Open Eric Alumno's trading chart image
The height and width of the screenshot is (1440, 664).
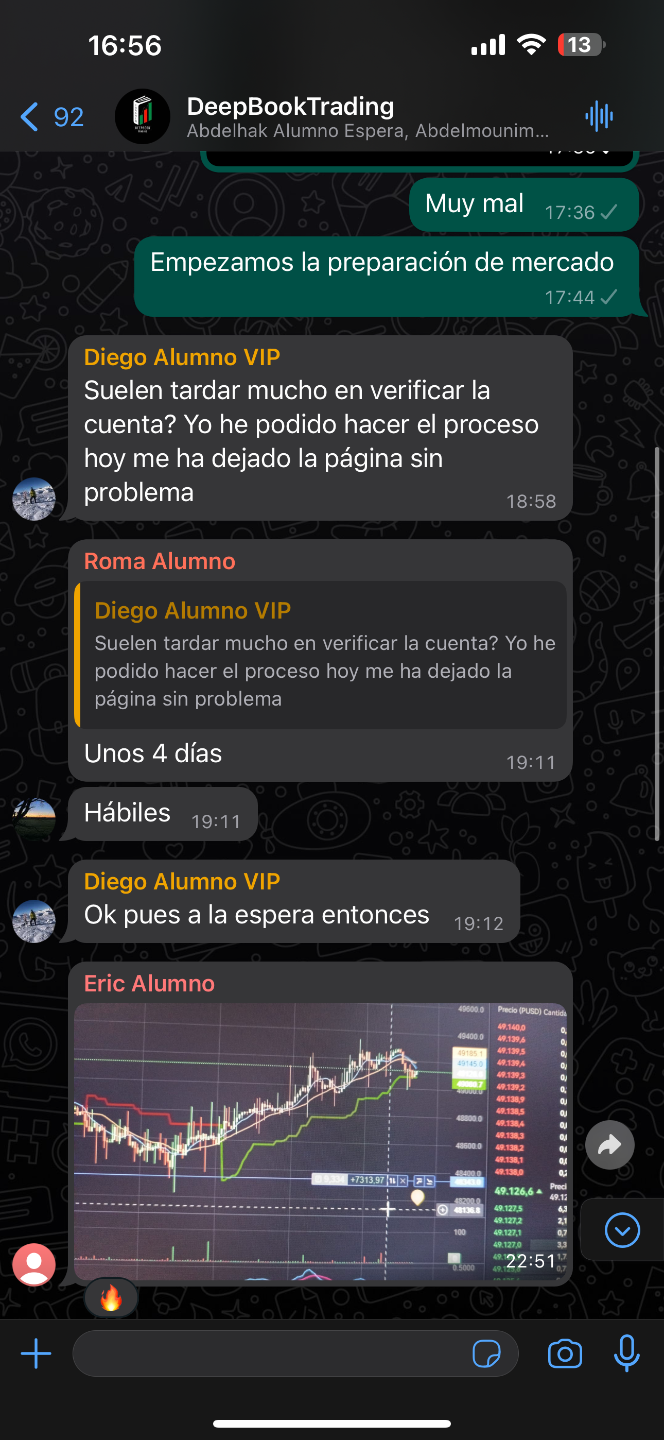[x=320, y=1140]
